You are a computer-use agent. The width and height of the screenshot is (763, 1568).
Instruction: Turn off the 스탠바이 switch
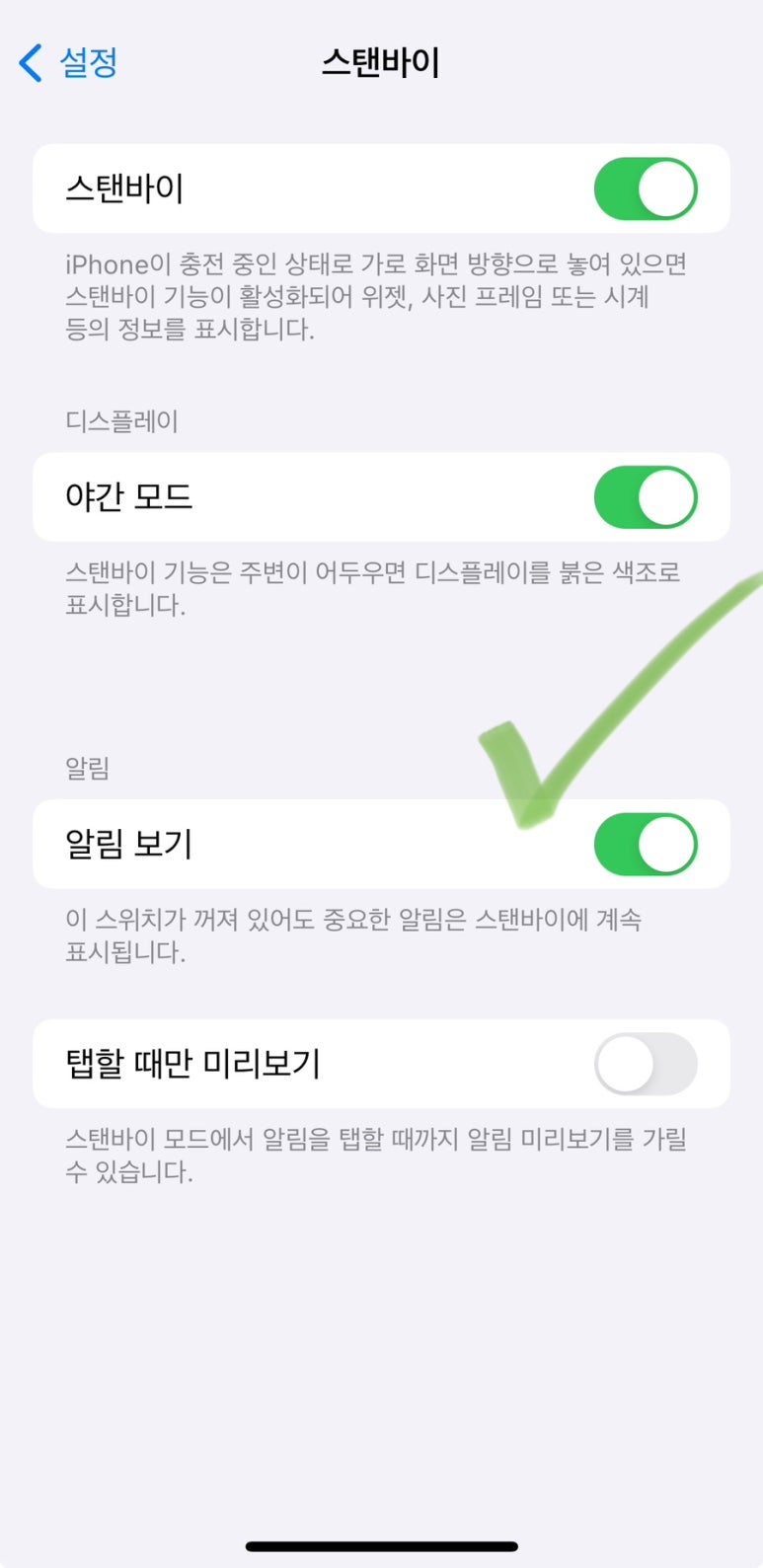[x=646, y=188]
